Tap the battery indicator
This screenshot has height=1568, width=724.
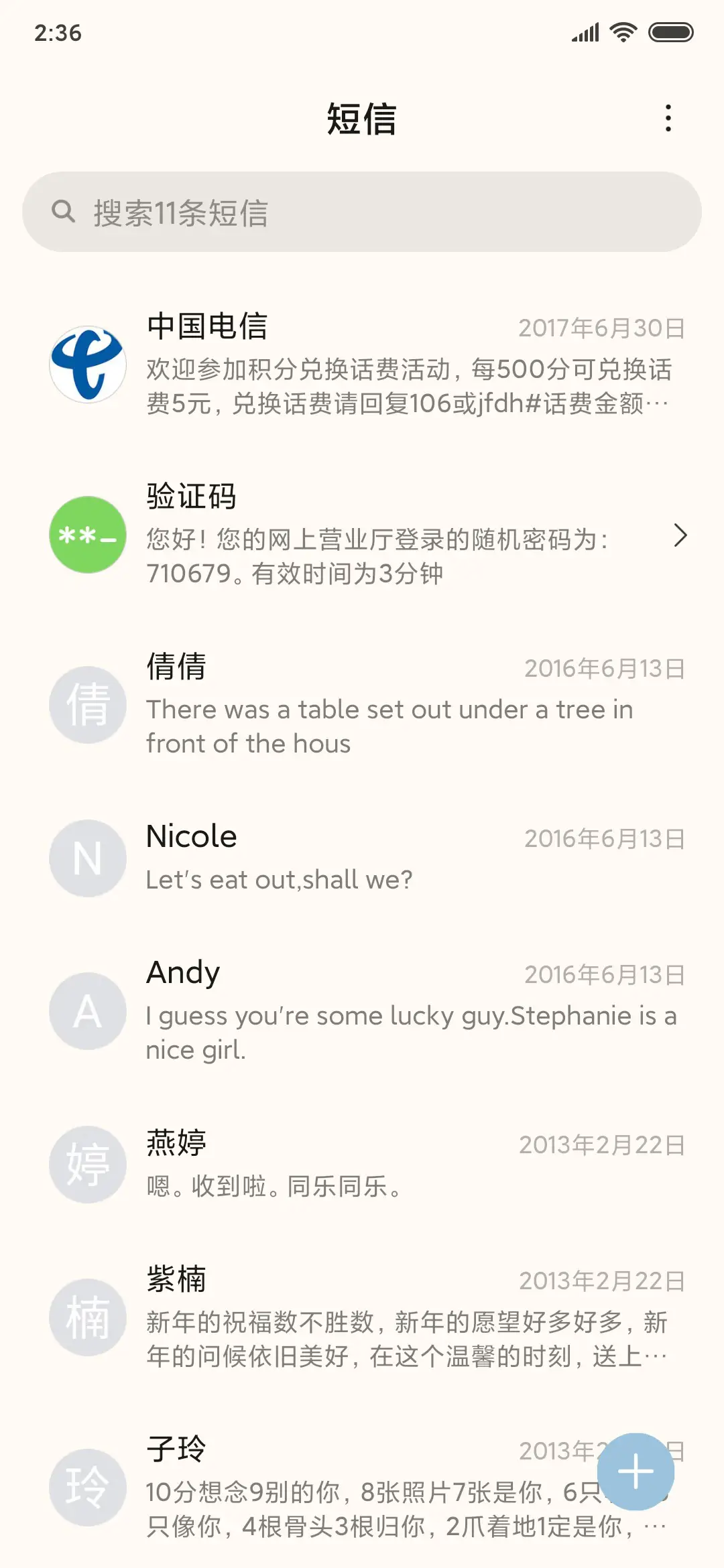tap(669, 30)
